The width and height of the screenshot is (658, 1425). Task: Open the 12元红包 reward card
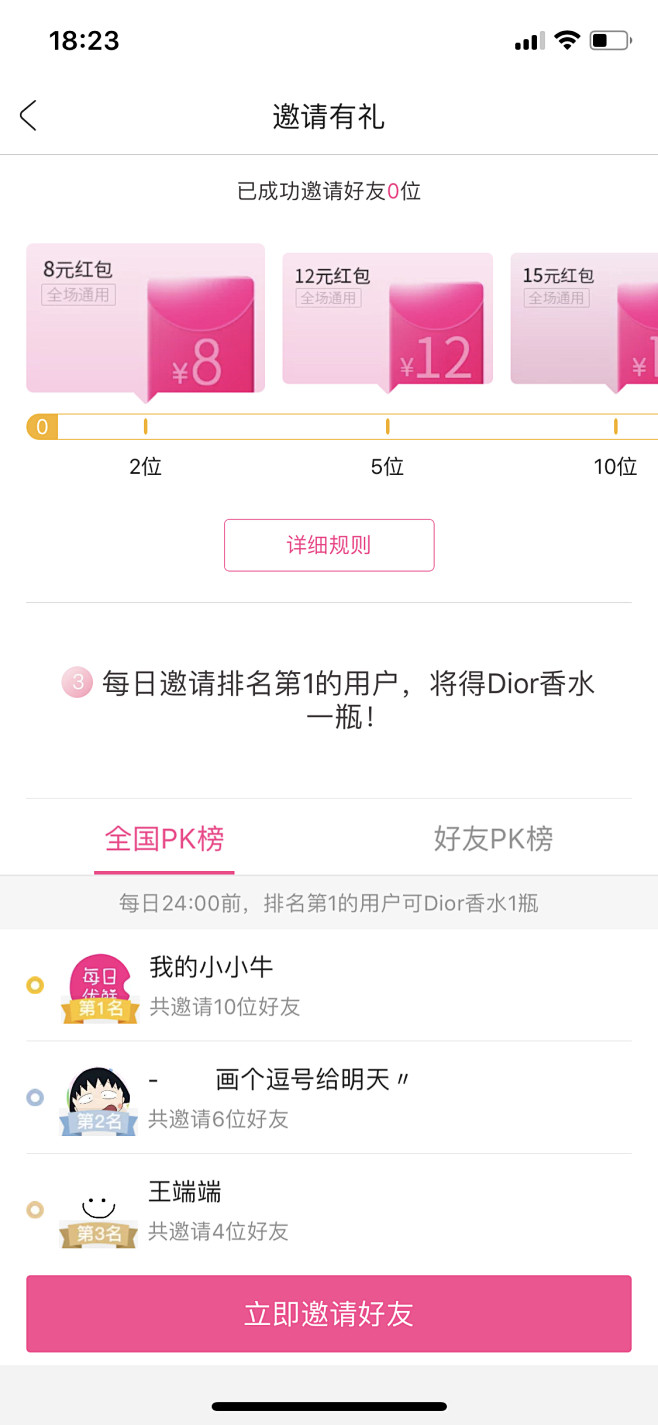pos(388,318)
